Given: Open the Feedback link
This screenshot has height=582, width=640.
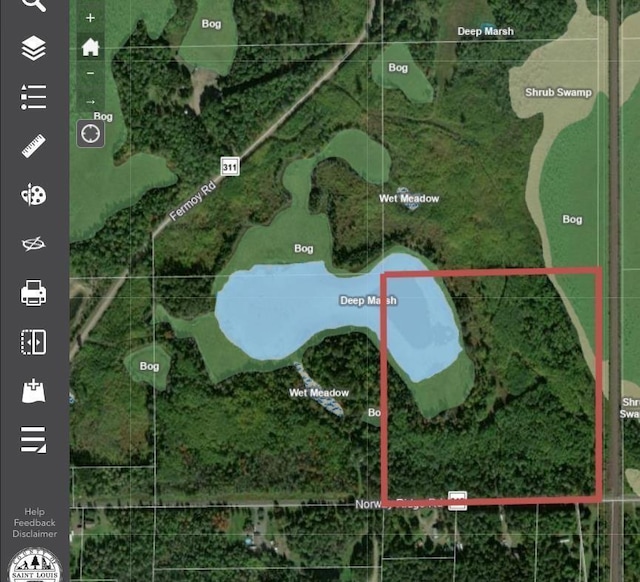Looking at the screenshot, I should pyautogui.click(x=35, y=522).
